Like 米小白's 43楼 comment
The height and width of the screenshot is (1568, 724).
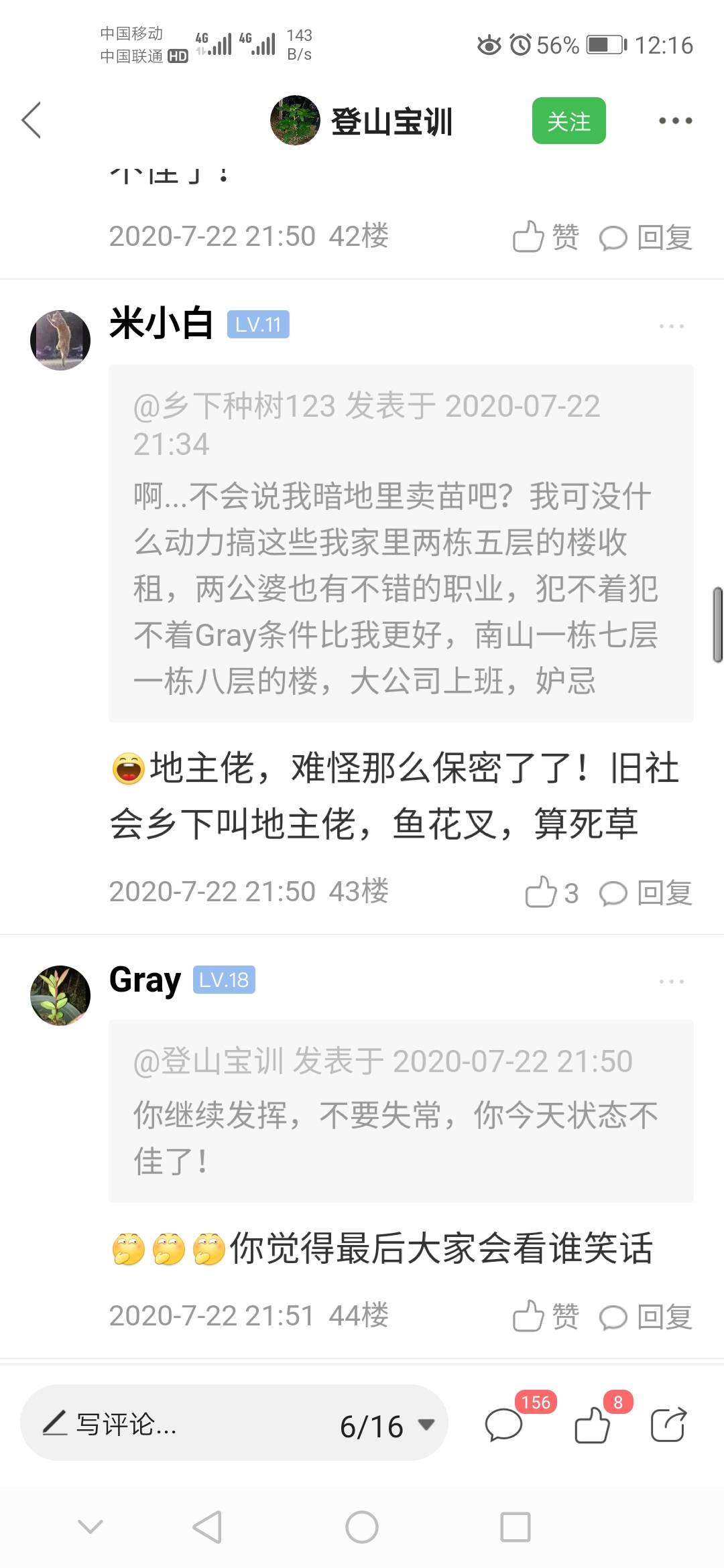(552, 893)
